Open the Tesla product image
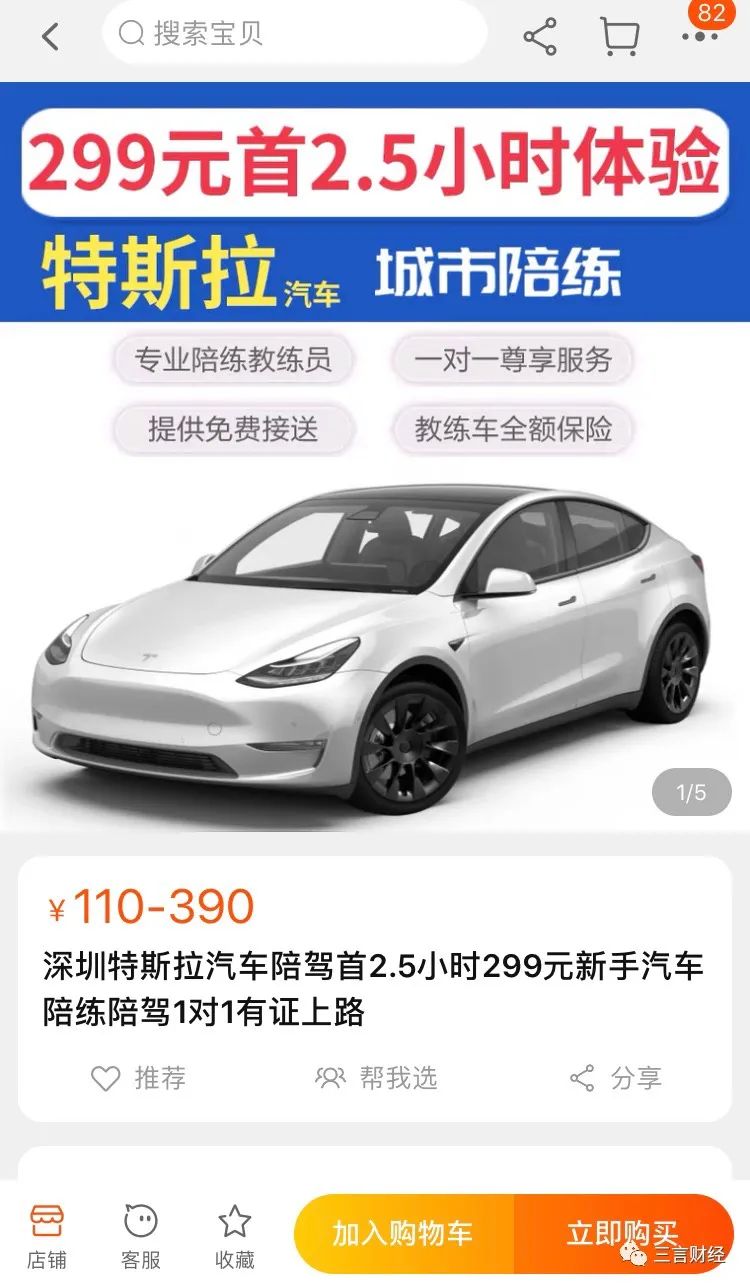Screen dimensions: 750x1288 (x=374, y=640)
